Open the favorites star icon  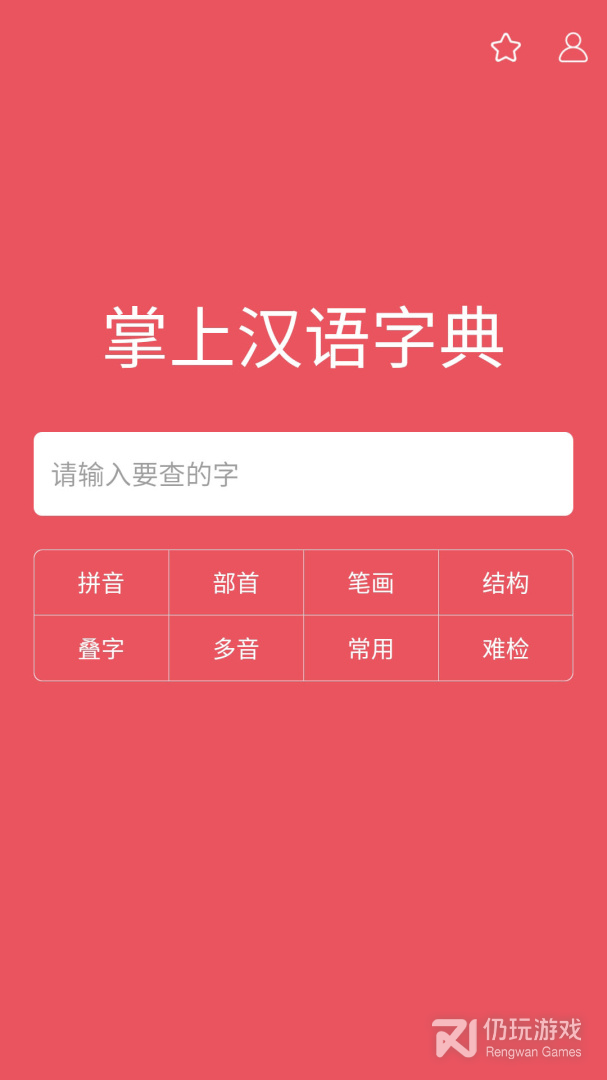coord(506,48)
